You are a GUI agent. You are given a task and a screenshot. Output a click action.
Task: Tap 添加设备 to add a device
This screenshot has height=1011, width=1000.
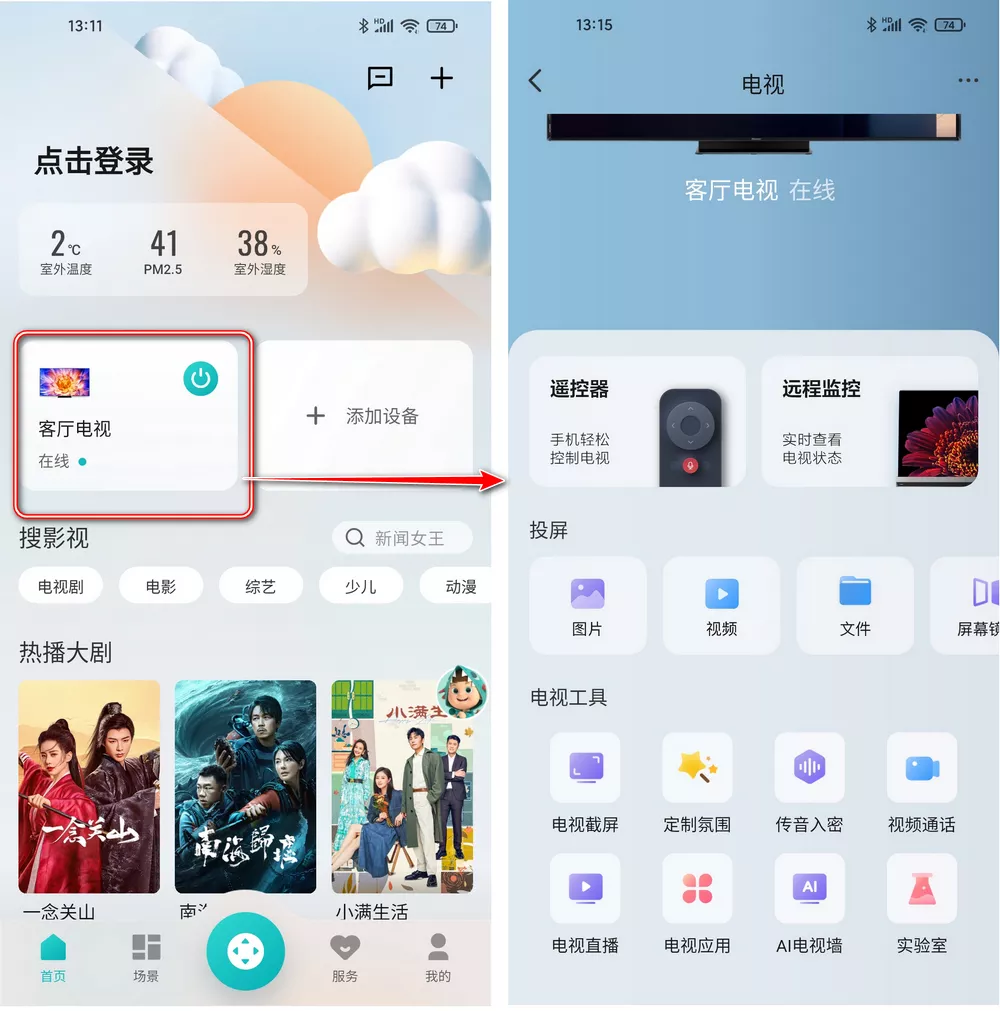tap(366, 416)
